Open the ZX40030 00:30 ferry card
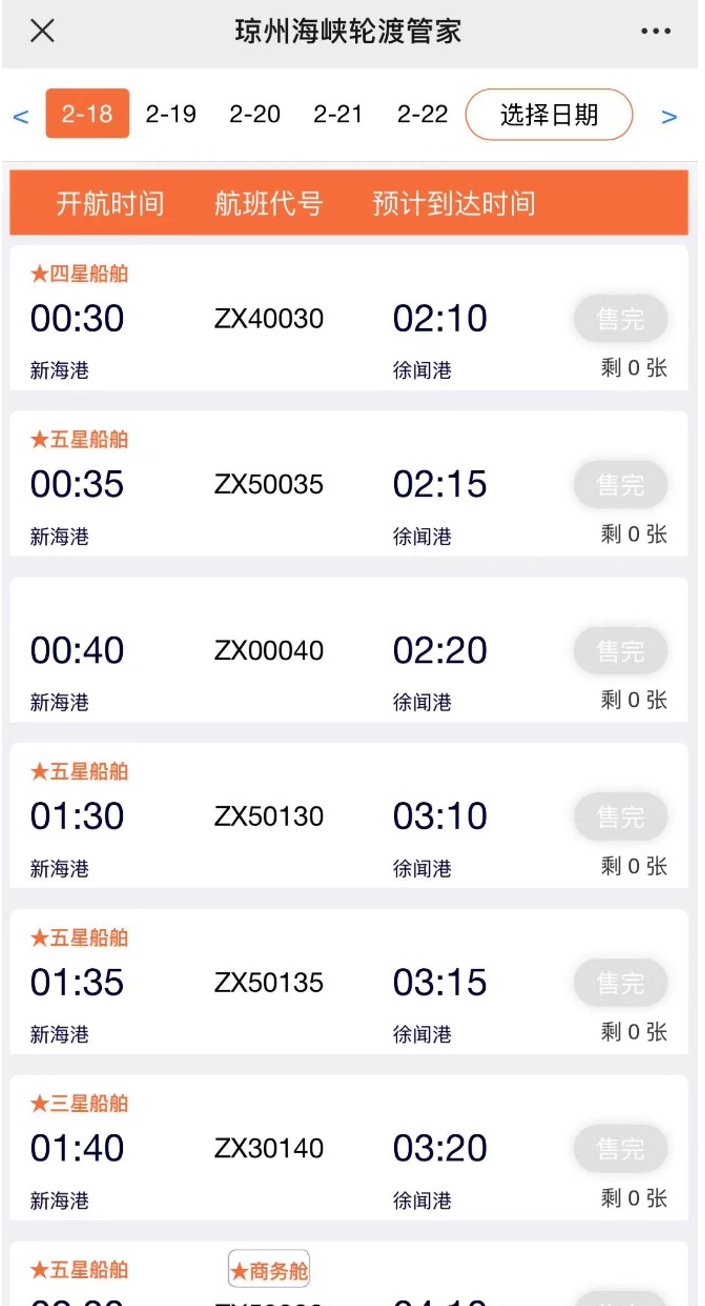The width and height of the screenshot is (705, 1306). [269, 319]
